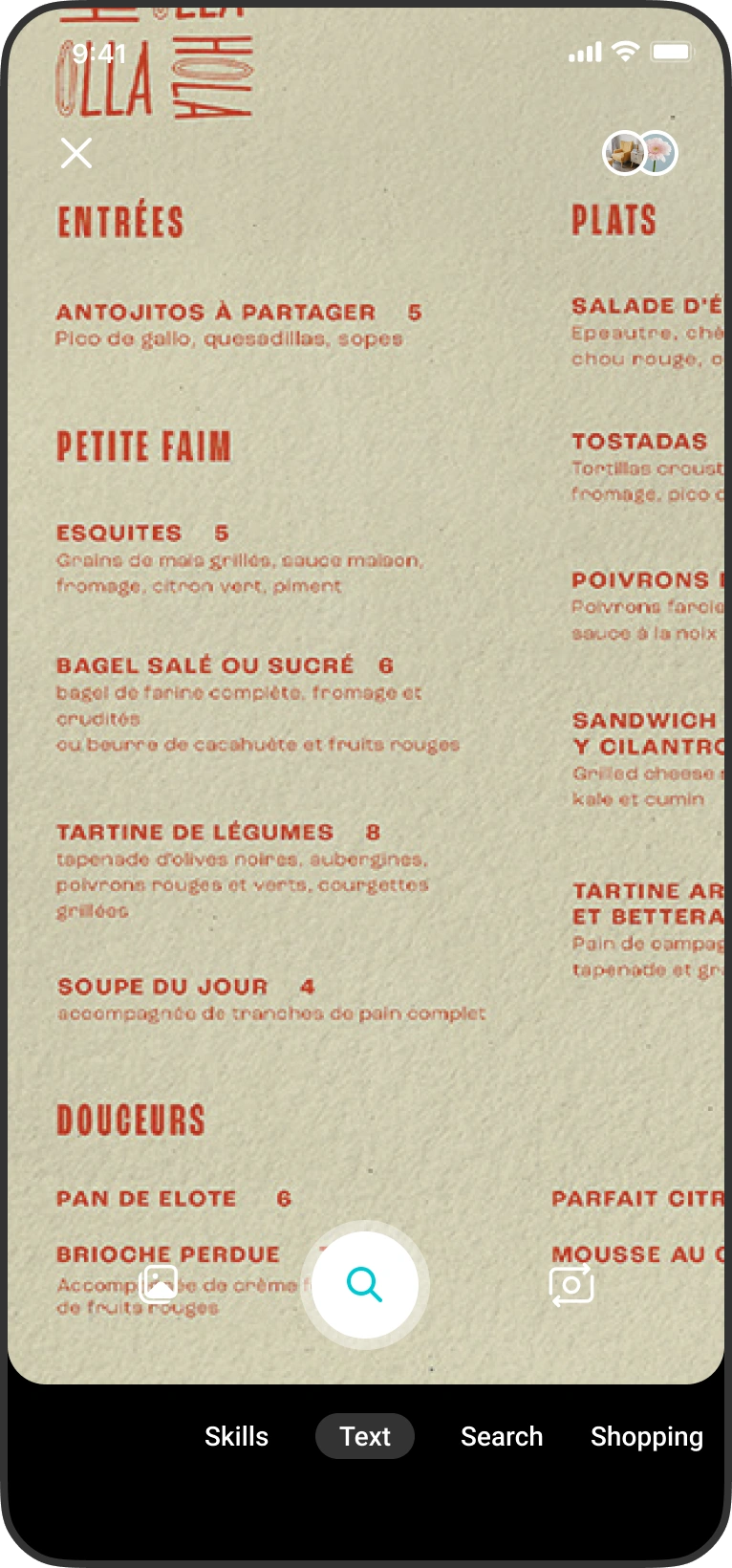Switch to the Shopping mode
732x1568 pixels.
(647, 1436)
